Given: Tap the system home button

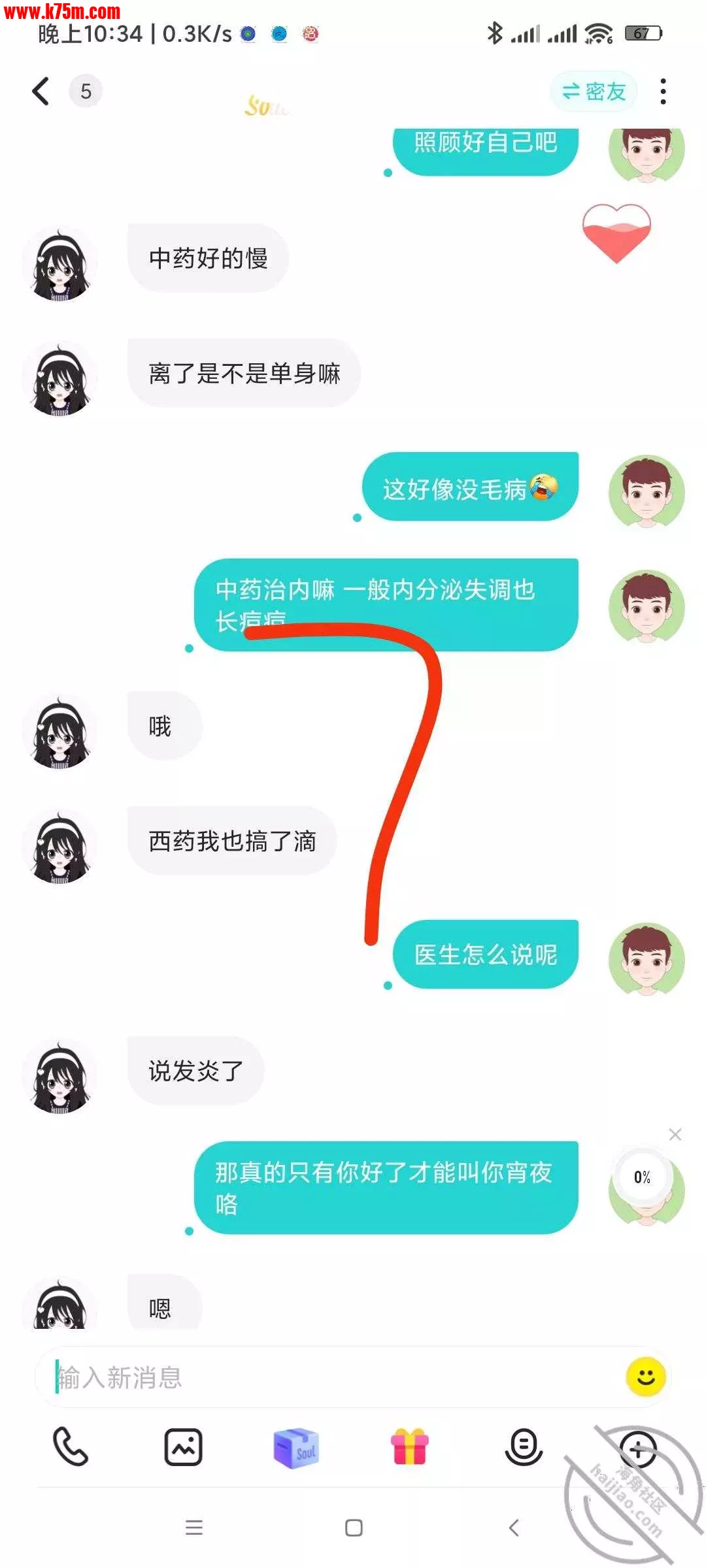Looking at the screenshot, I should pos(354,1527).
